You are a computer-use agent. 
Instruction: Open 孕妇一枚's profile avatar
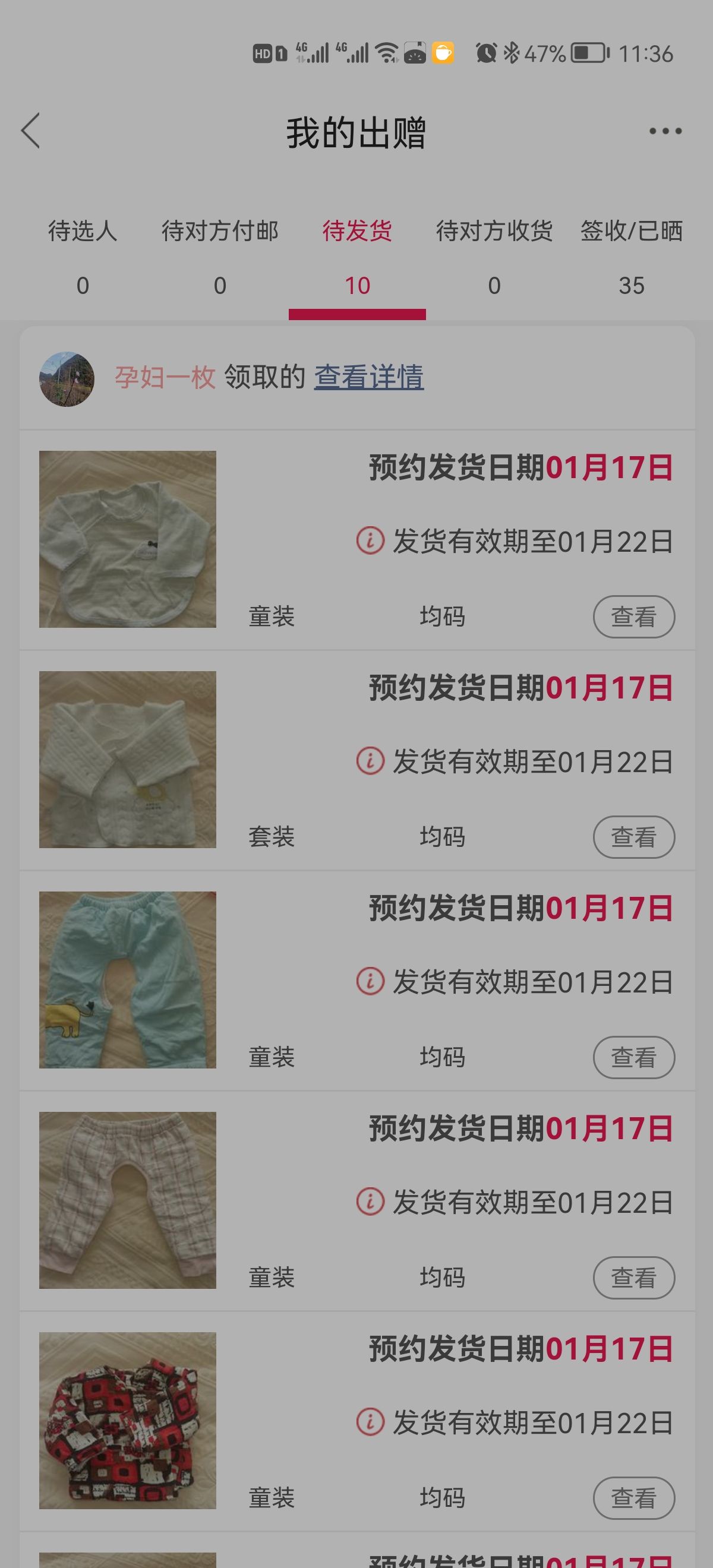click(x=67, y=378)
